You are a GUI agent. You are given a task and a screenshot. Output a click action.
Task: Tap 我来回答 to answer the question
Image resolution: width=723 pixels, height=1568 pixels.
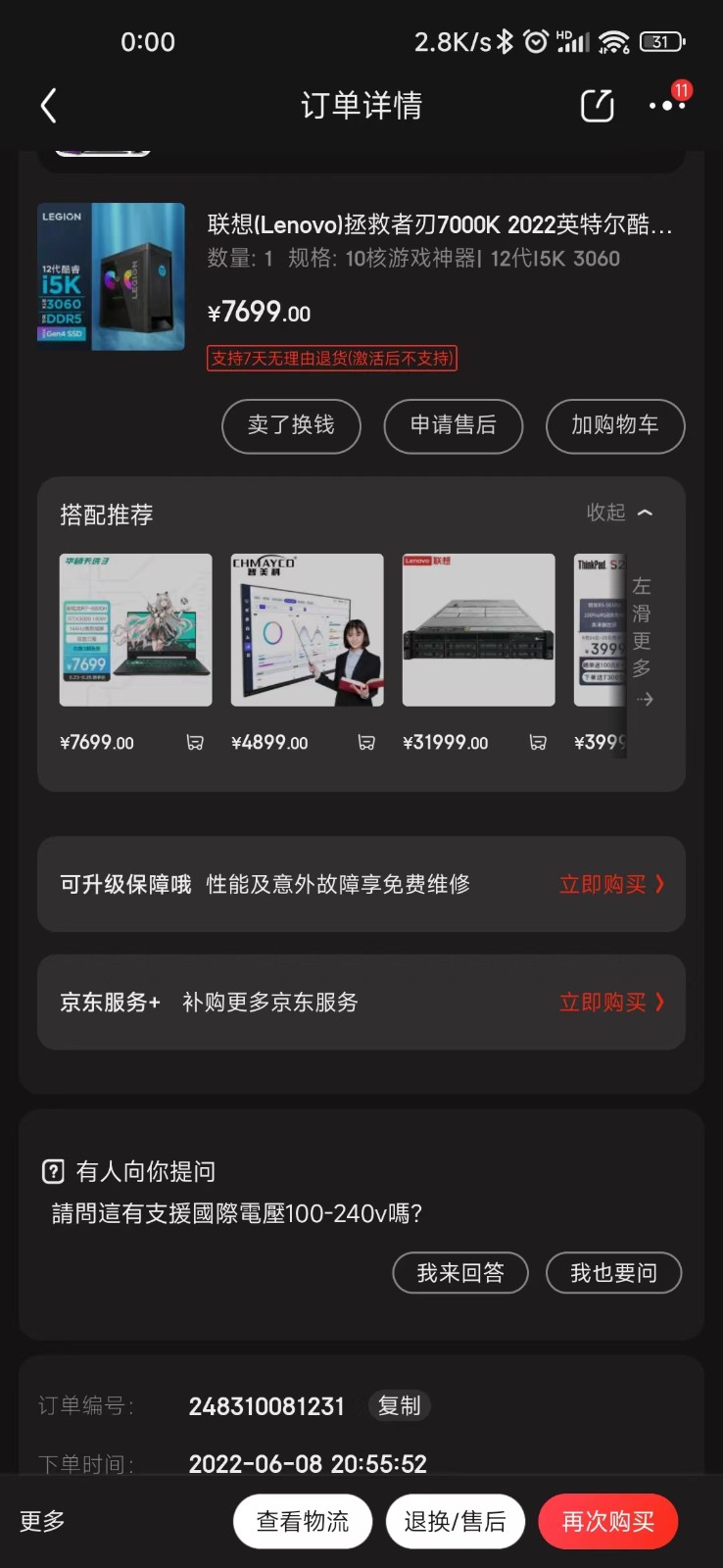click(x=460, y=1273)
